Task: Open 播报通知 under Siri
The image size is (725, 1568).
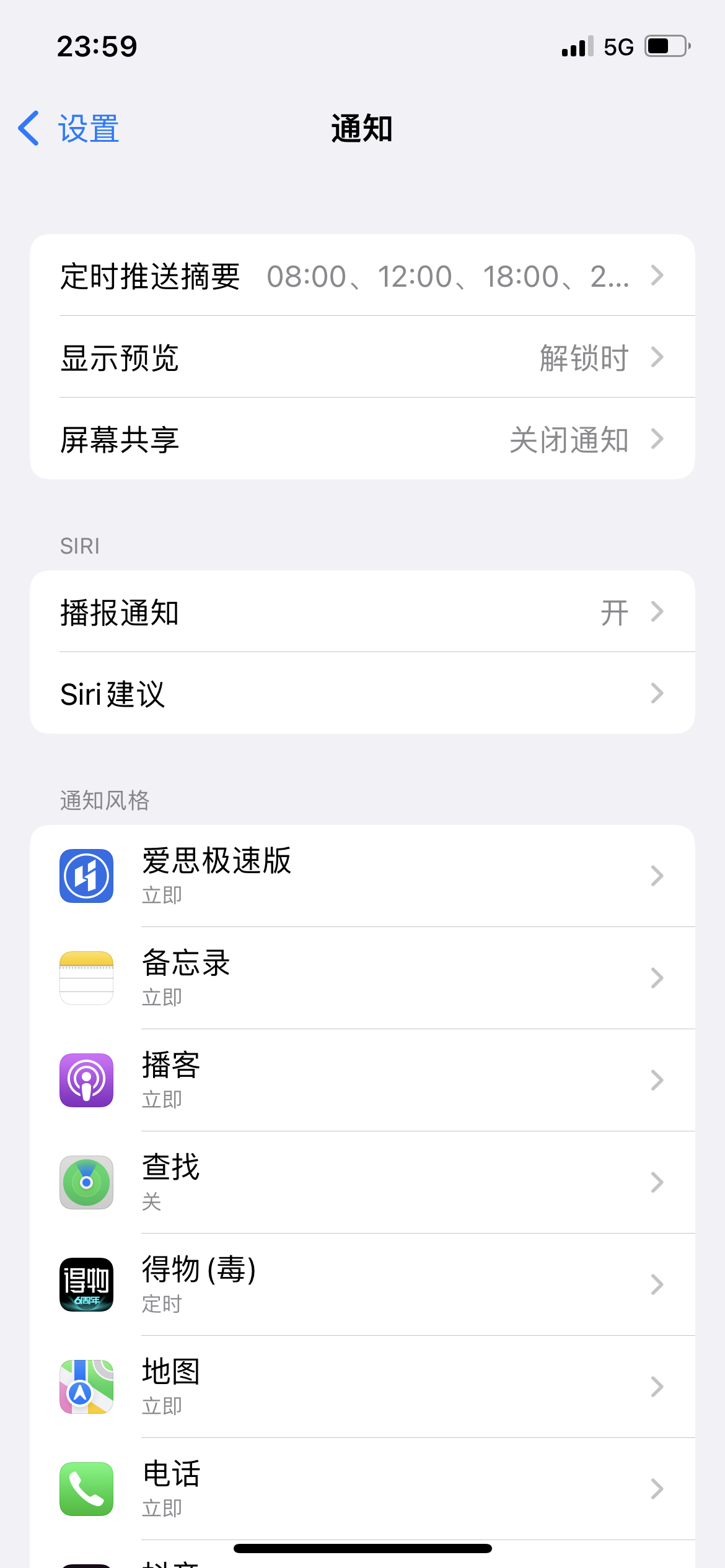Action: (362, 612)
